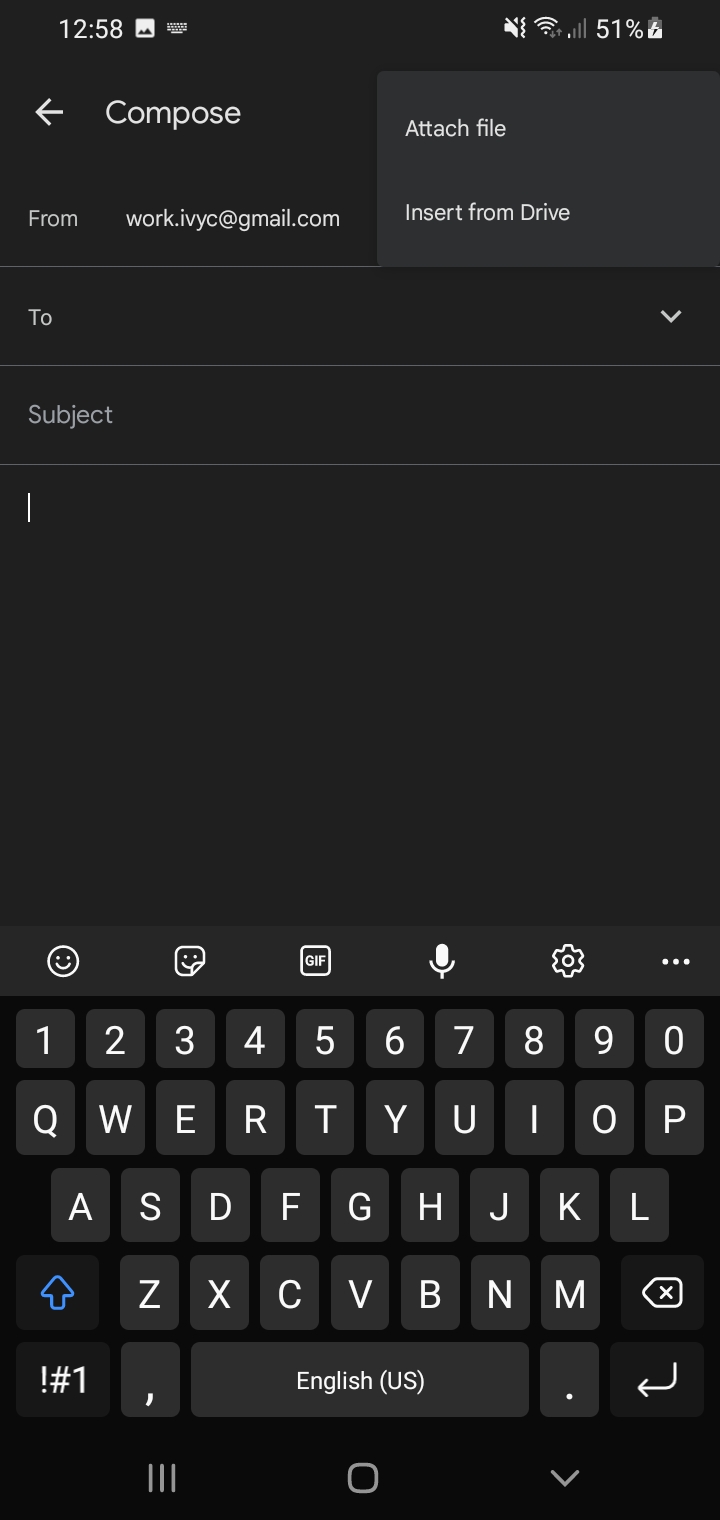Start voice input with the microphone
The height and width of the screenshot is (1520, 720).
(x=441, y=961)
